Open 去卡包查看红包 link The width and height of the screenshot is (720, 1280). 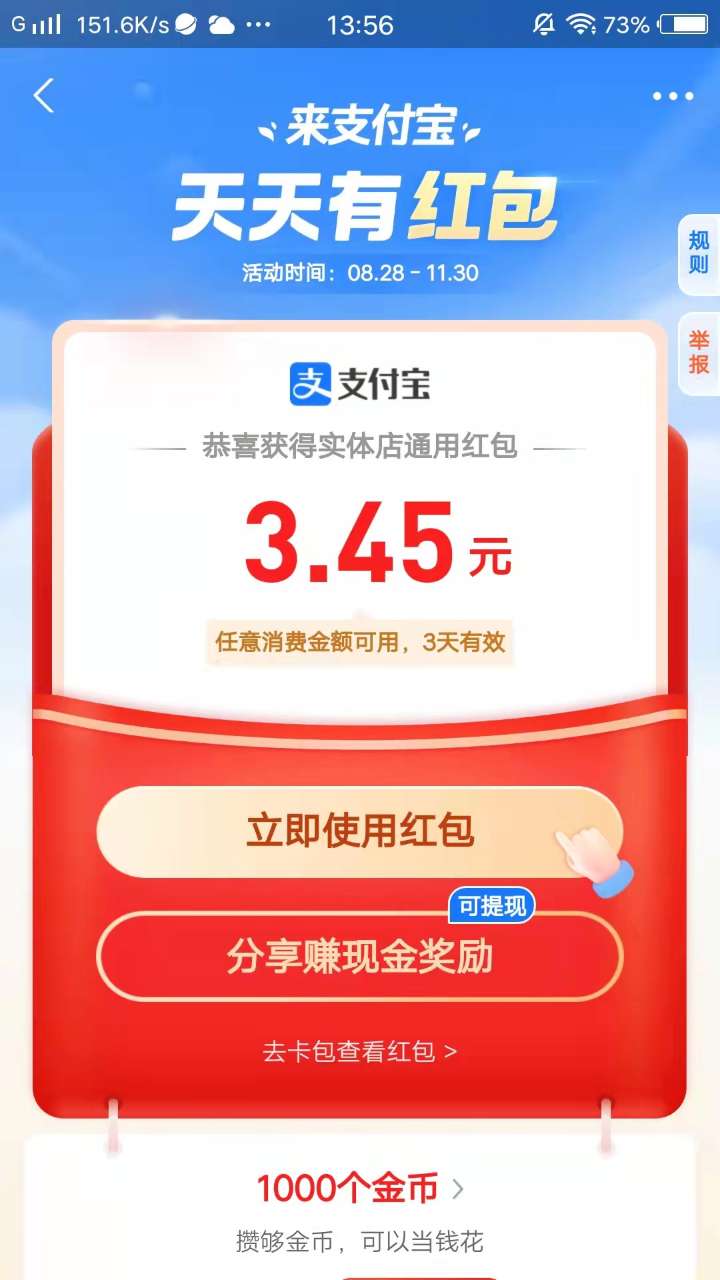(359, 1051)
